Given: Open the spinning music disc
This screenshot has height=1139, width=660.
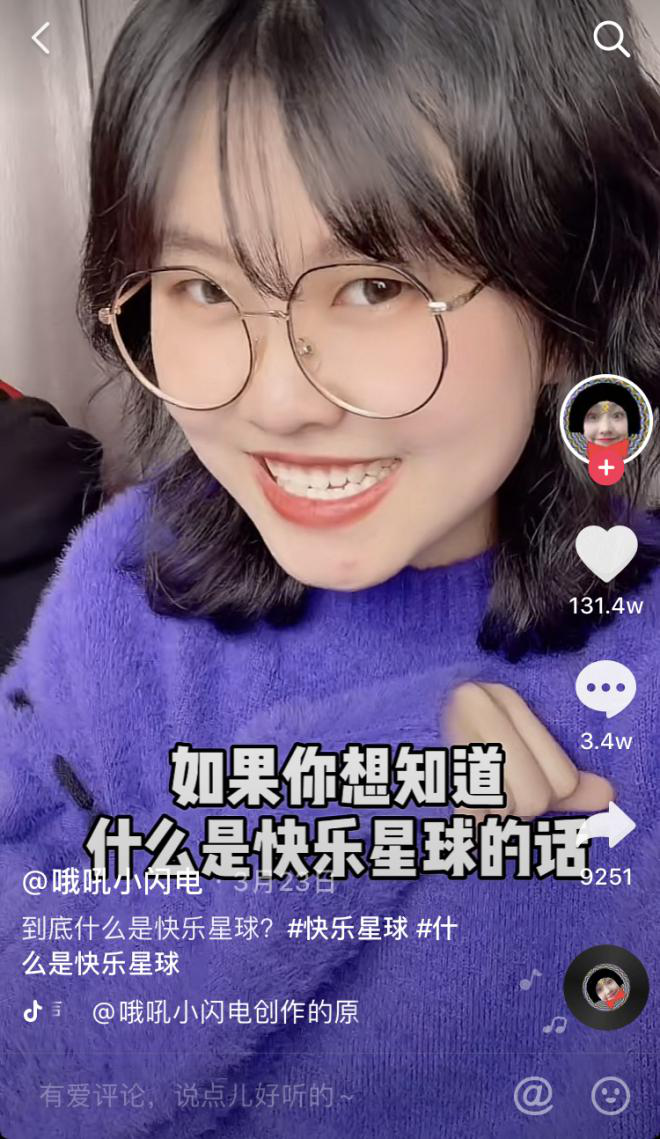Looking at the screenshot, I should click(606, 987).
